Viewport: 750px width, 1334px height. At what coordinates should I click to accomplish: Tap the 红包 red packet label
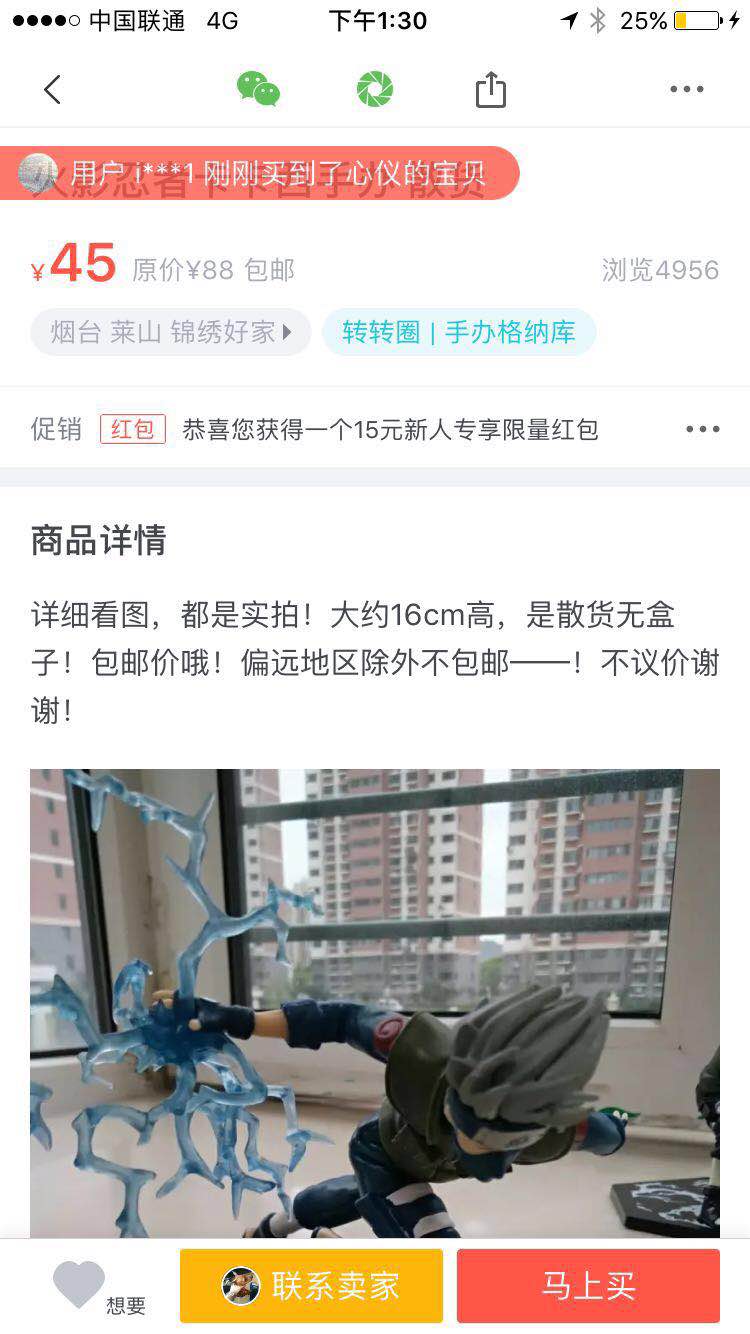[x=133, y=428]
